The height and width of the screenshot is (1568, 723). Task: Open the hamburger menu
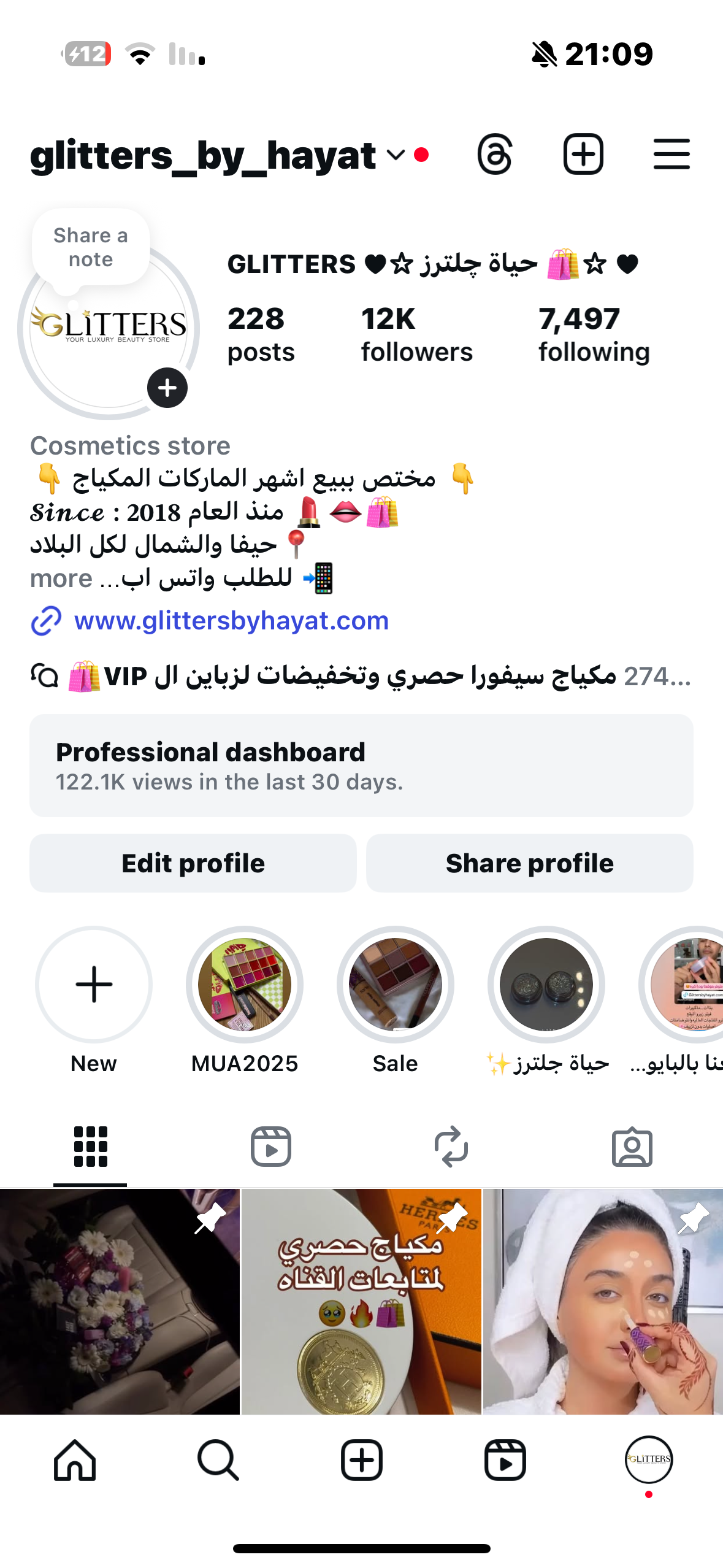tap(671, 154)
